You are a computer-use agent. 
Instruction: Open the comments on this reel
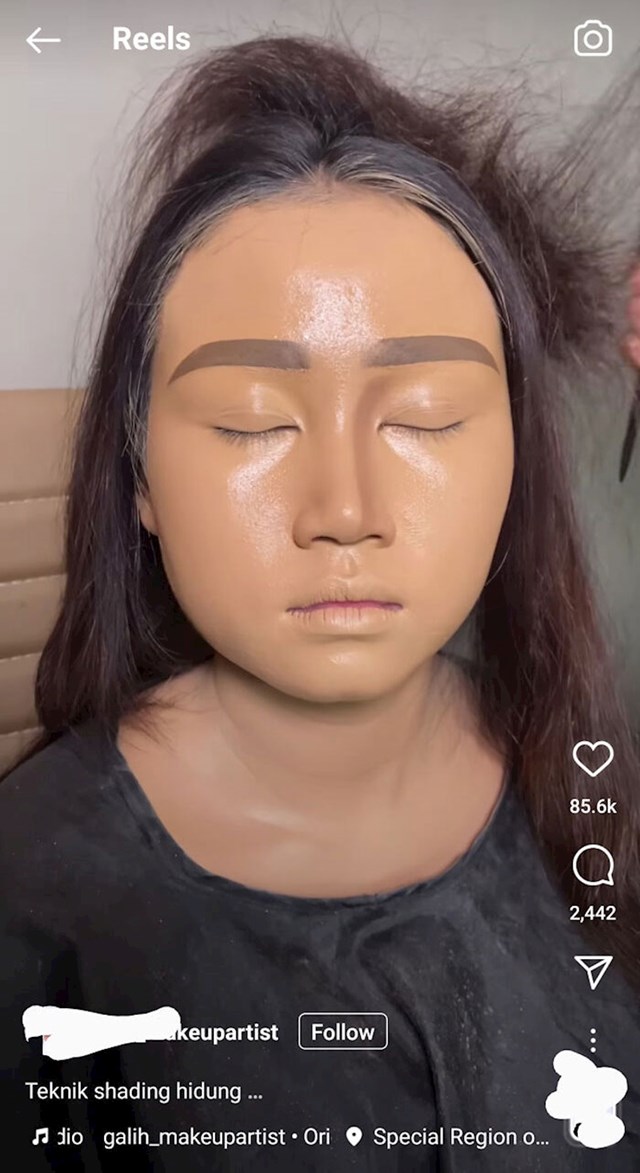[x=592, y=866]
